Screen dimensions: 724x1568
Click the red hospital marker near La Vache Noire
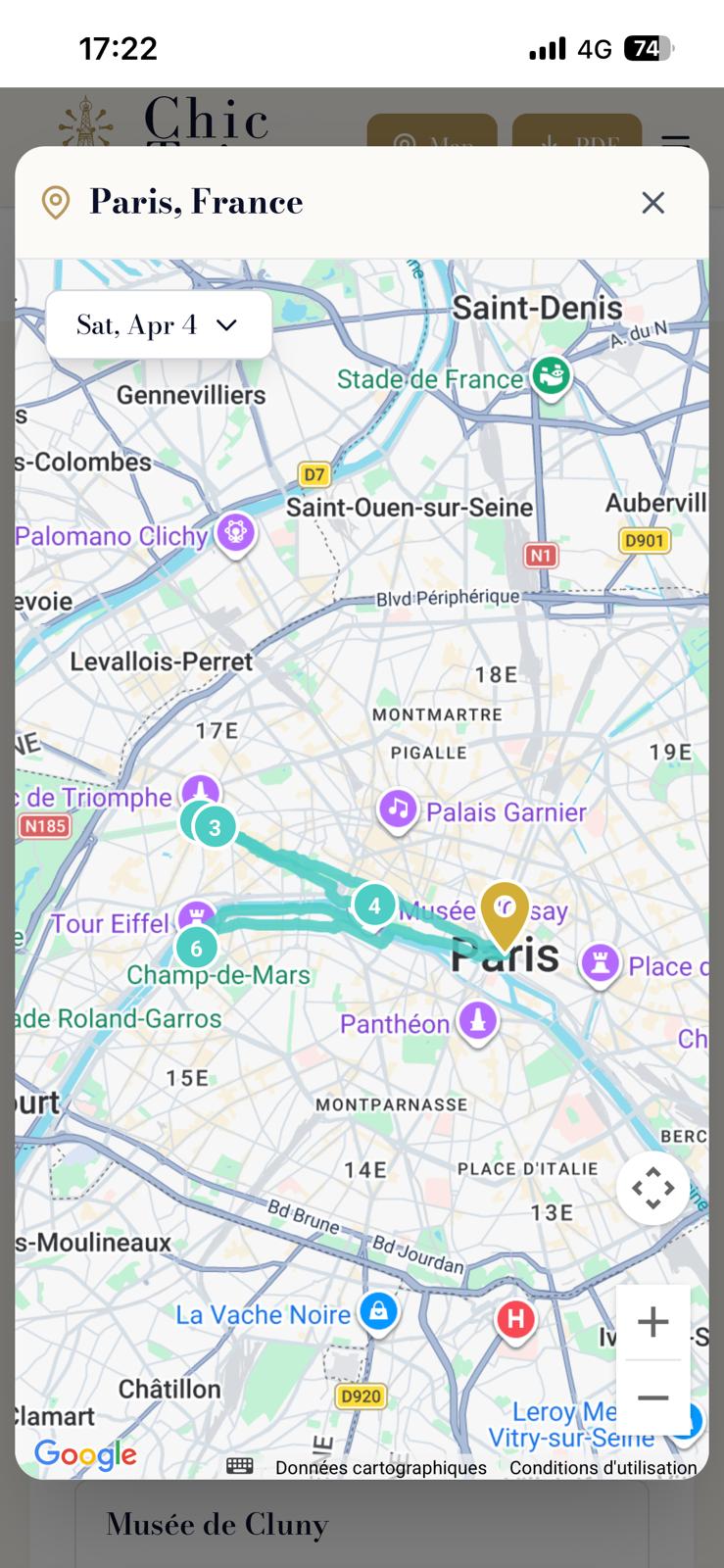[514, 1318]
